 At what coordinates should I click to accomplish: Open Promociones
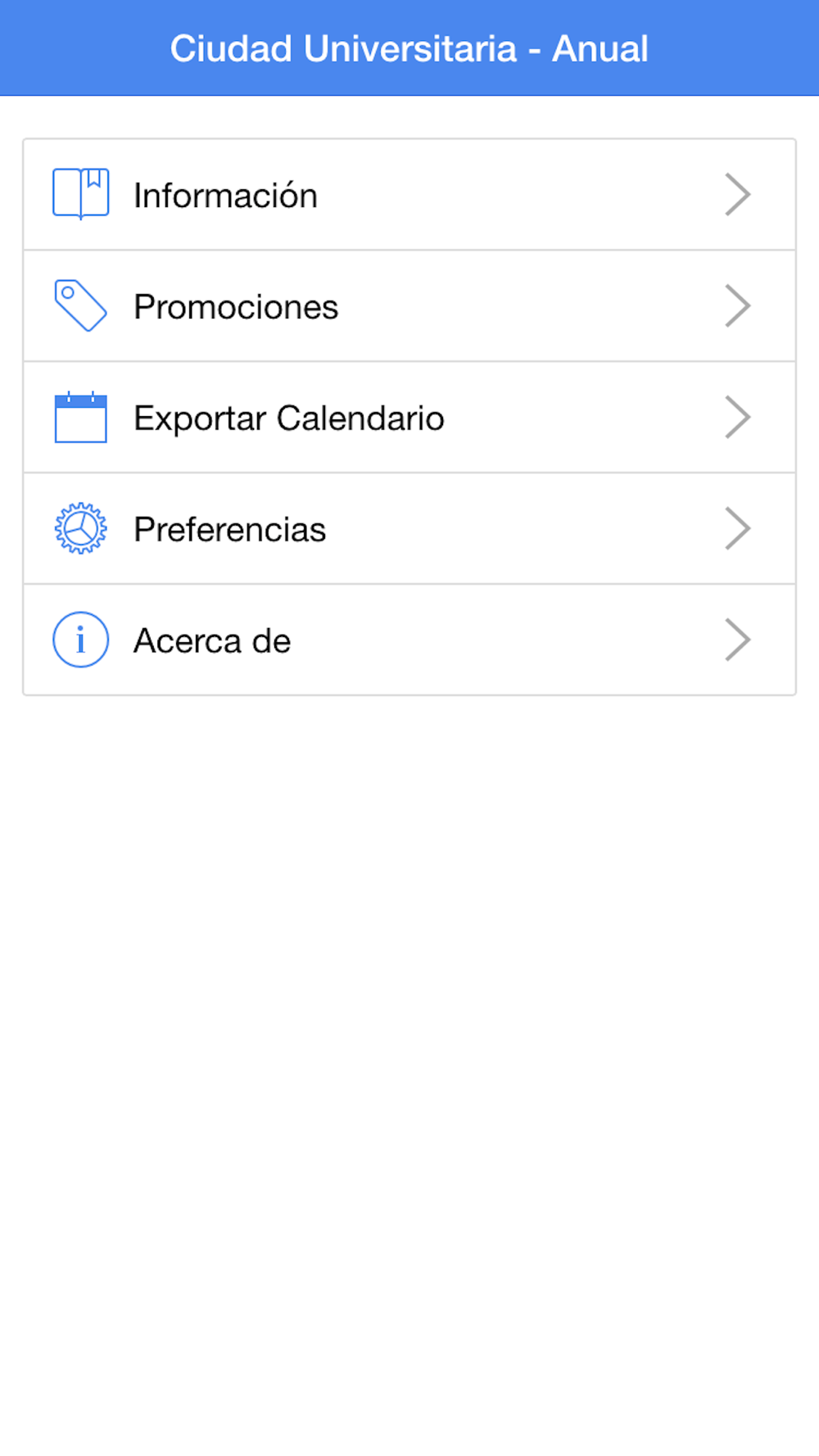point(409,306)
